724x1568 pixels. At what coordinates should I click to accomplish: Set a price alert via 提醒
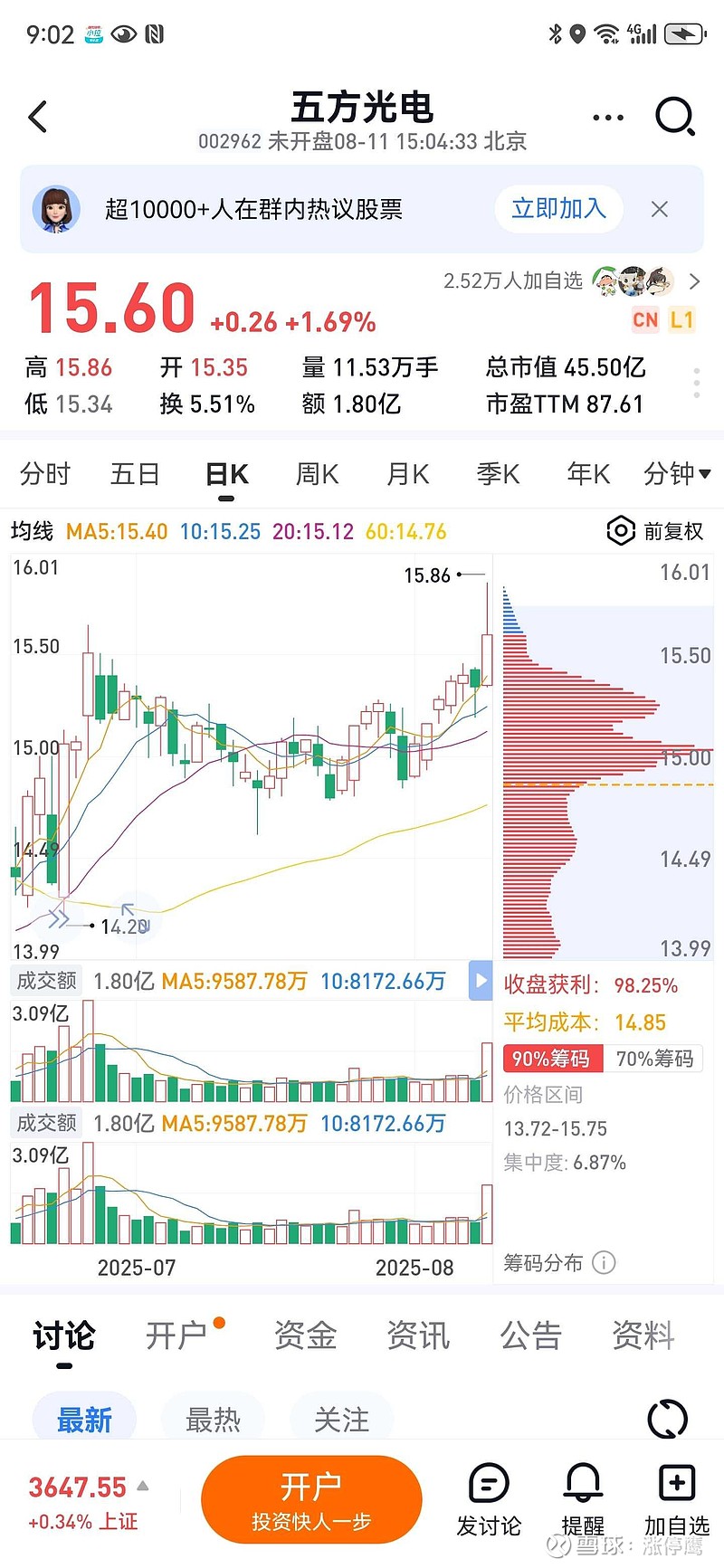pos(583,1501)
